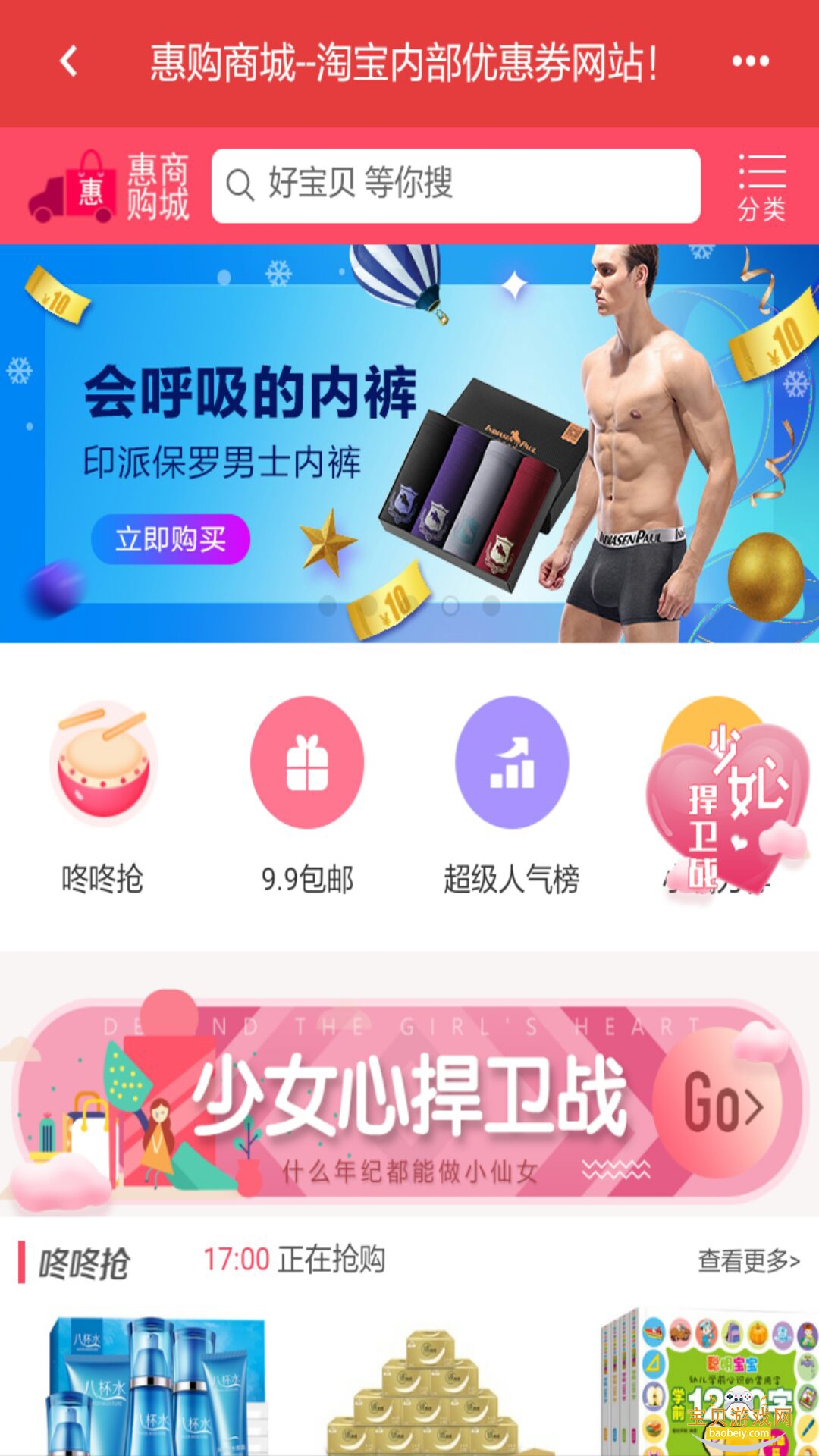Image resolution: width=819 pixels, height=1456 pixels.
Task: Open the three-dot overflow menu
Action: pos(750,61)
